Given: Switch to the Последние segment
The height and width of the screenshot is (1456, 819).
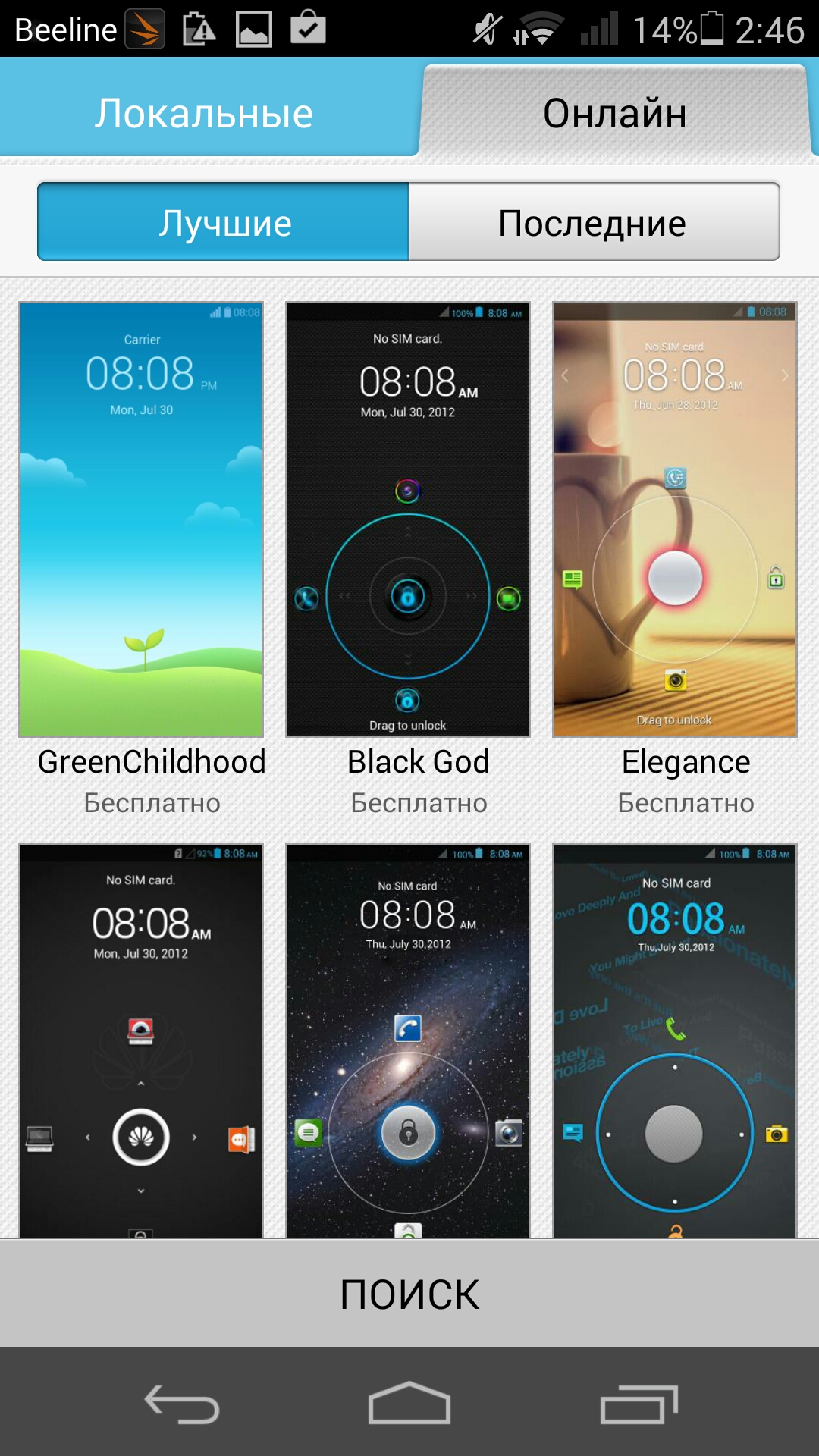Looking at the screenshot, I should coord(594,221).
